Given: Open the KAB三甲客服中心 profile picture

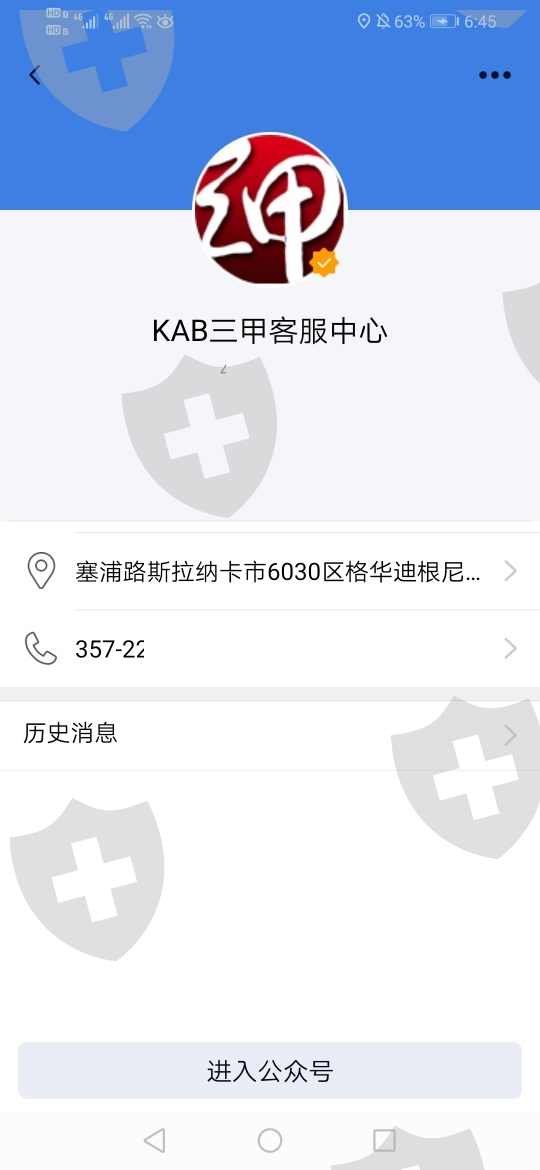Looking at the screenshot, I should pos(270,209).
